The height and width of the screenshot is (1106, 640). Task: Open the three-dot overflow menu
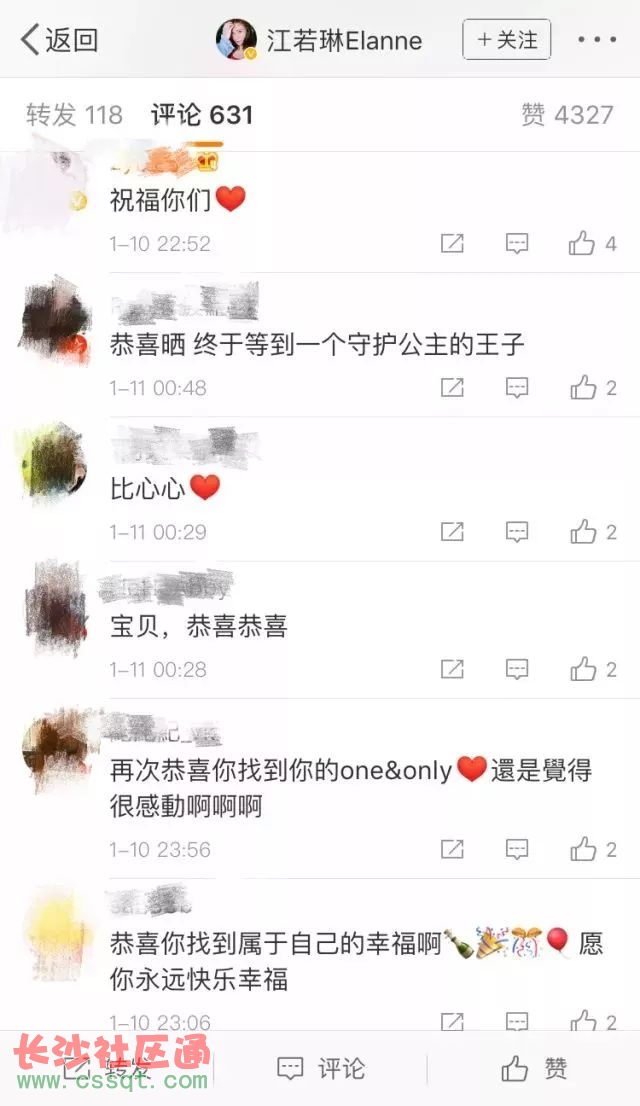click(597, 40)
